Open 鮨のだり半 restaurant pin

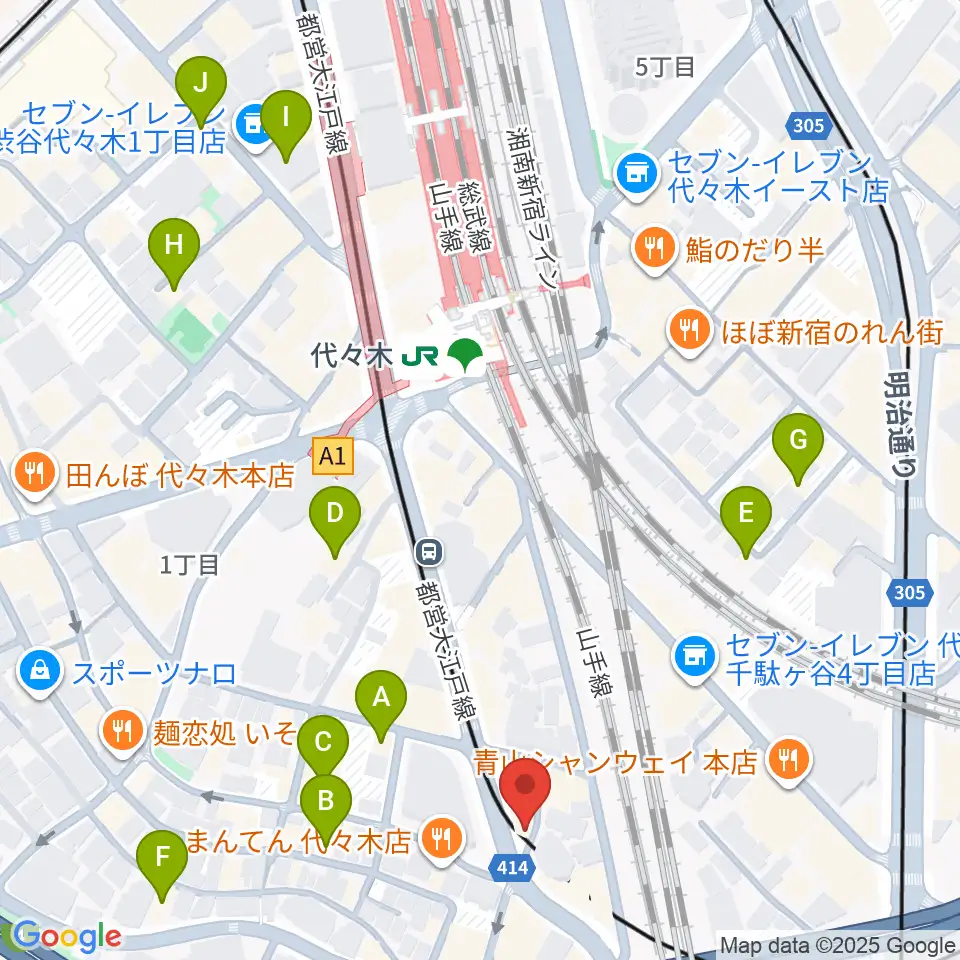654,250
